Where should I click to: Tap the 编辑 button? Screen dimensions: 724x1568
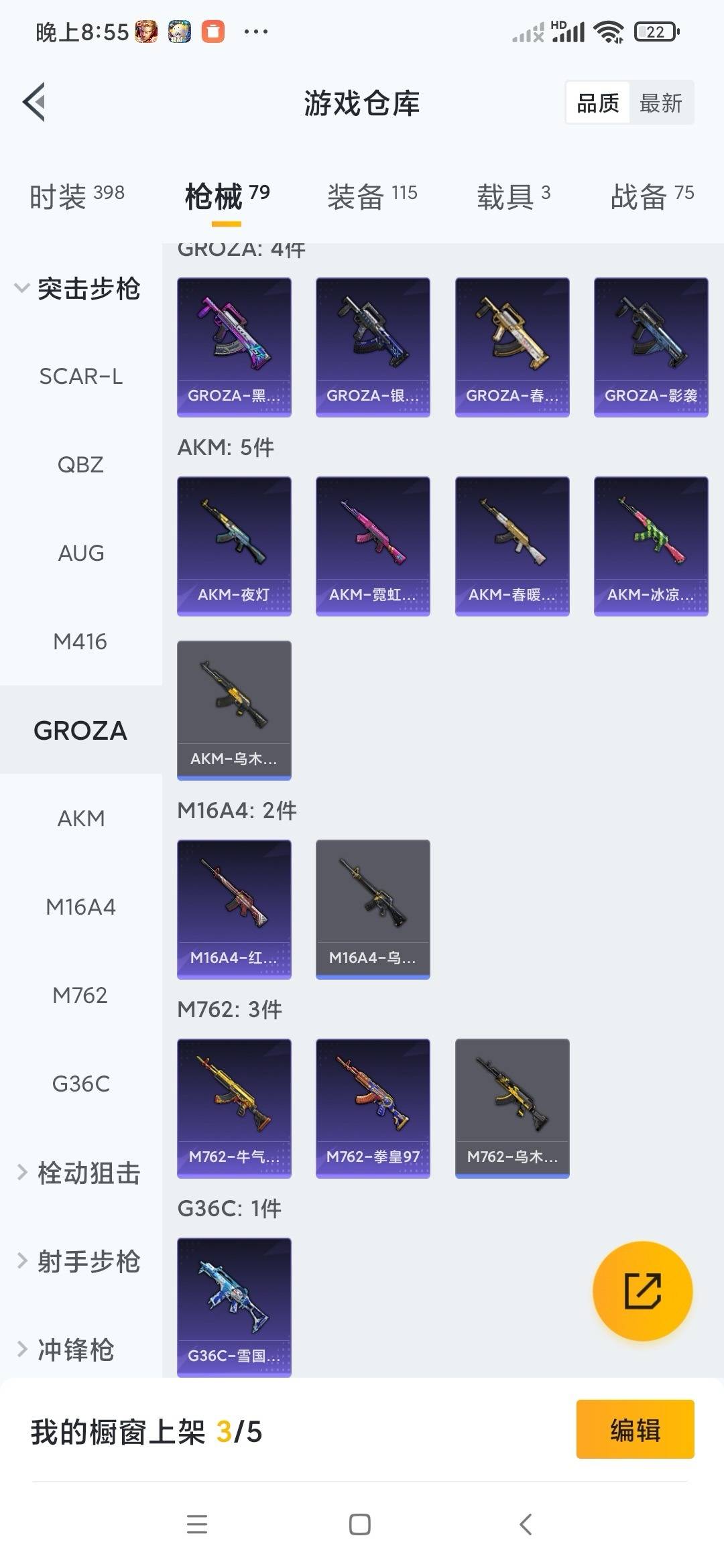tap(635, 1429)
